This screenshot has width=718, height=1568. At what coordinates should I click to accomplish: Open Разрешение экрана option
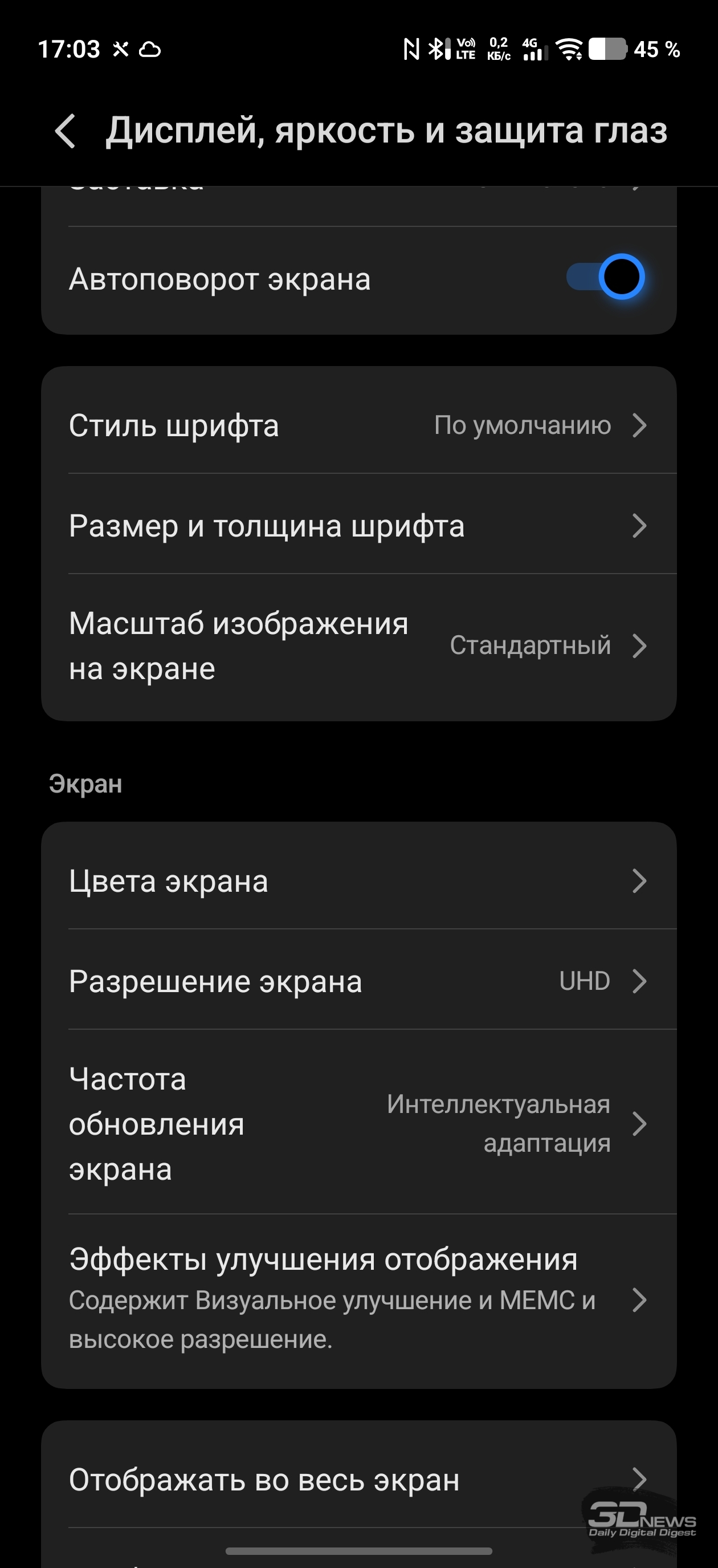(x=359, y=981)
